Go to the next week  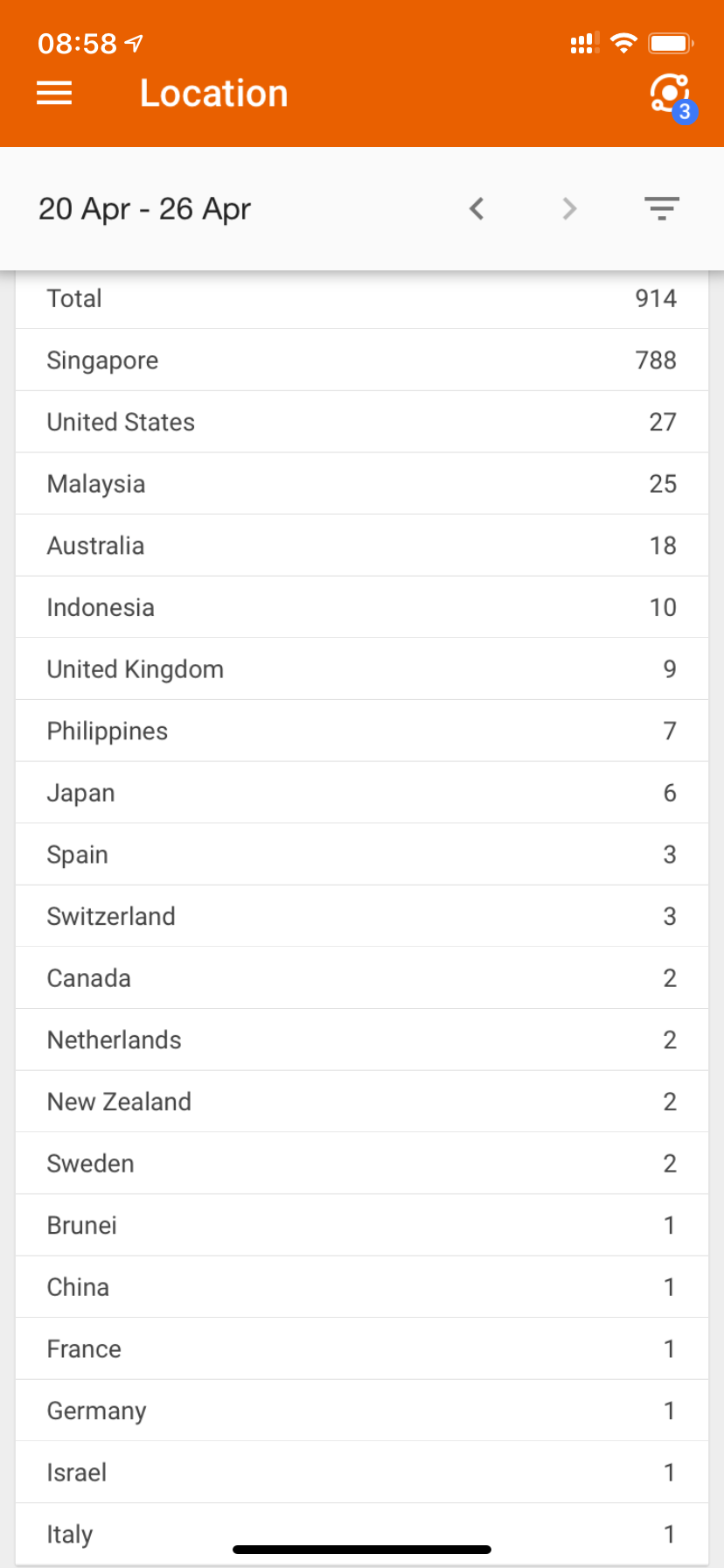[569, 208]
